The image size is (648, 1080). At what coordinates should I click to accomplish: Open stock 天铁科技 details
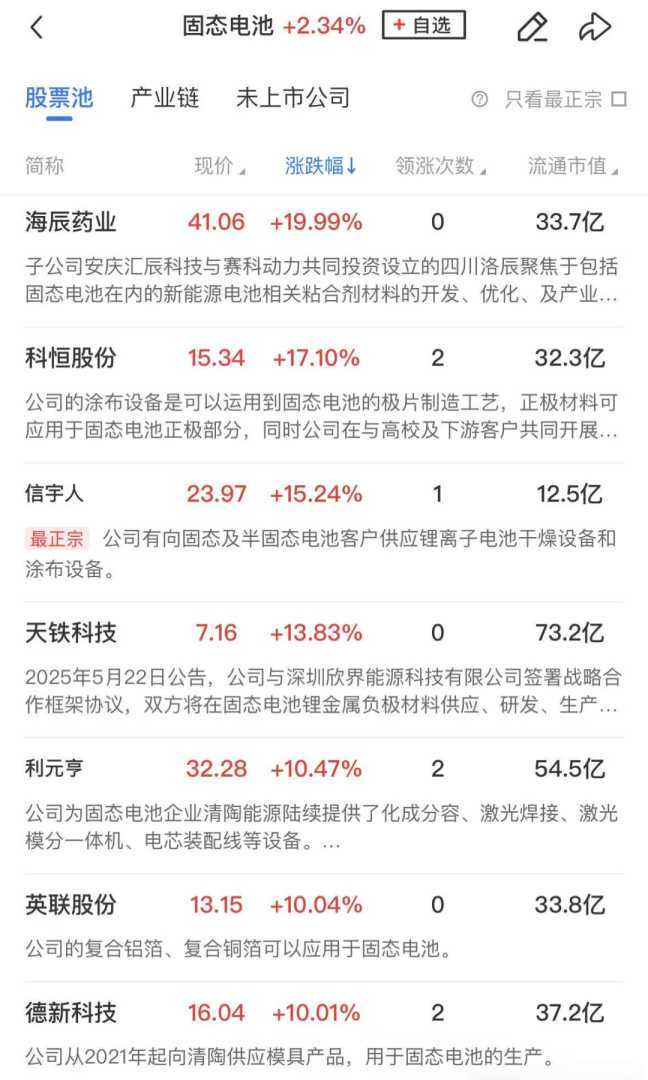71,632
